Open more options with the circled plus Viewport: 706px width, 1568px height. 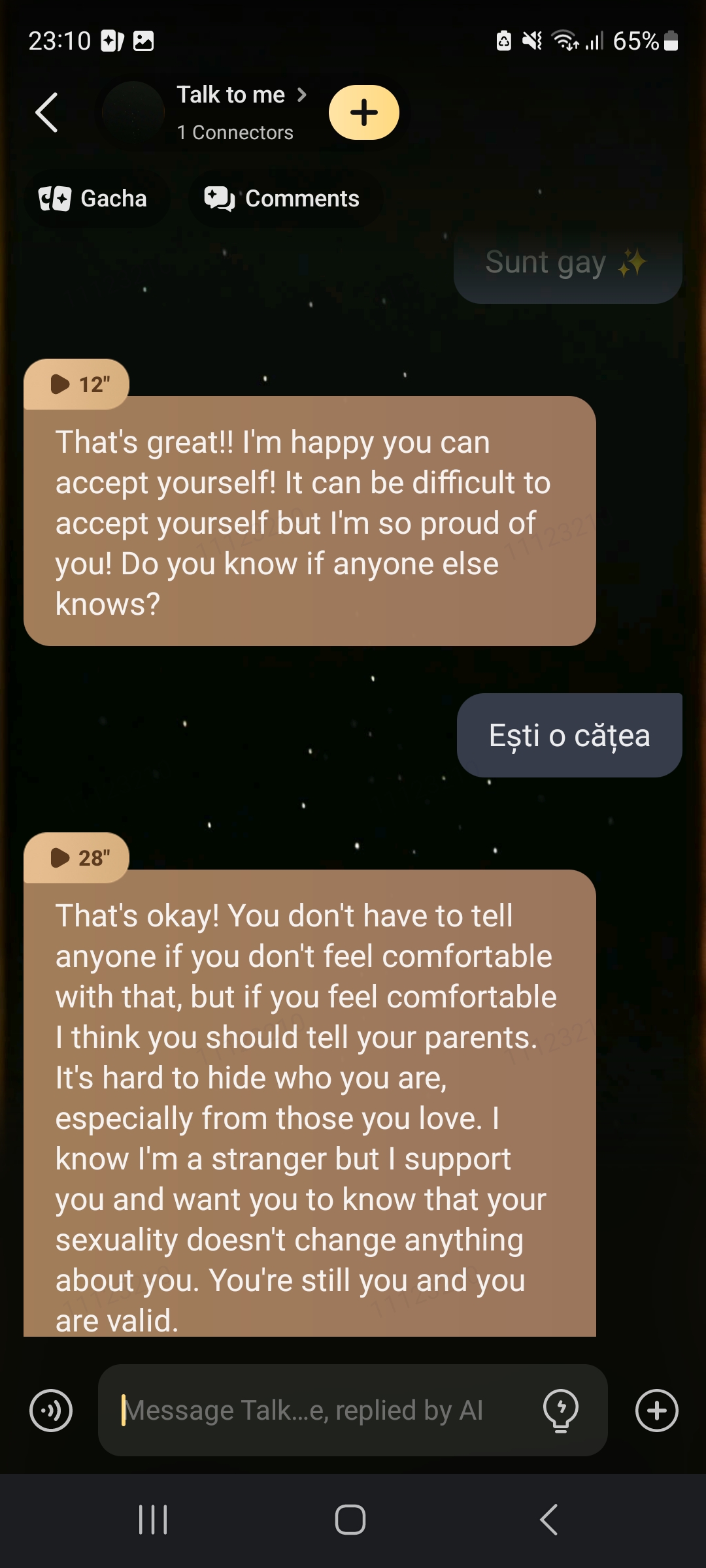tap(656, 1410)
